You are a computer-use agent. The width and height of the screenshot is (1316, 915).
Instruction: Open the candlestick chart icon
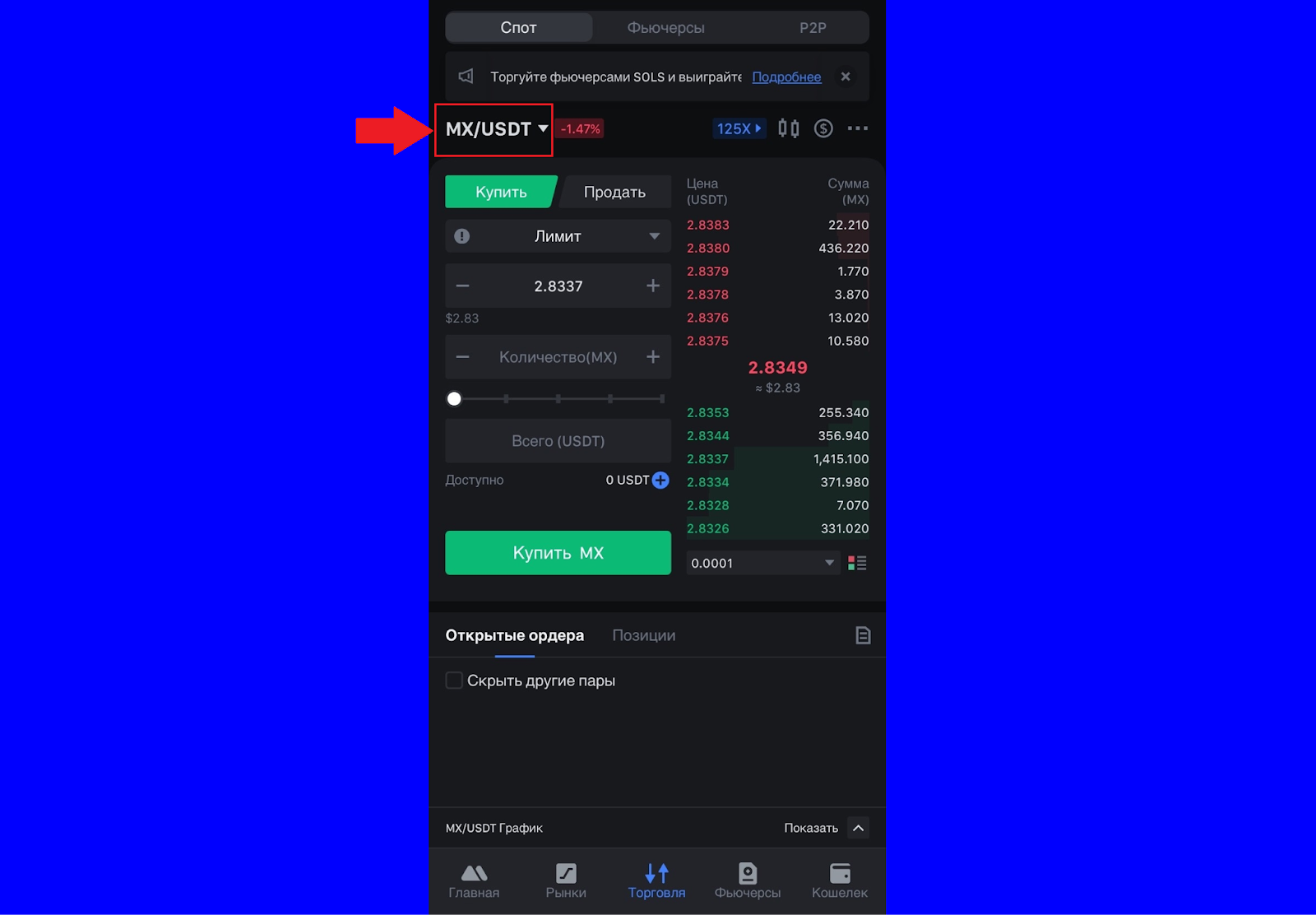click(x=788, y=128)
